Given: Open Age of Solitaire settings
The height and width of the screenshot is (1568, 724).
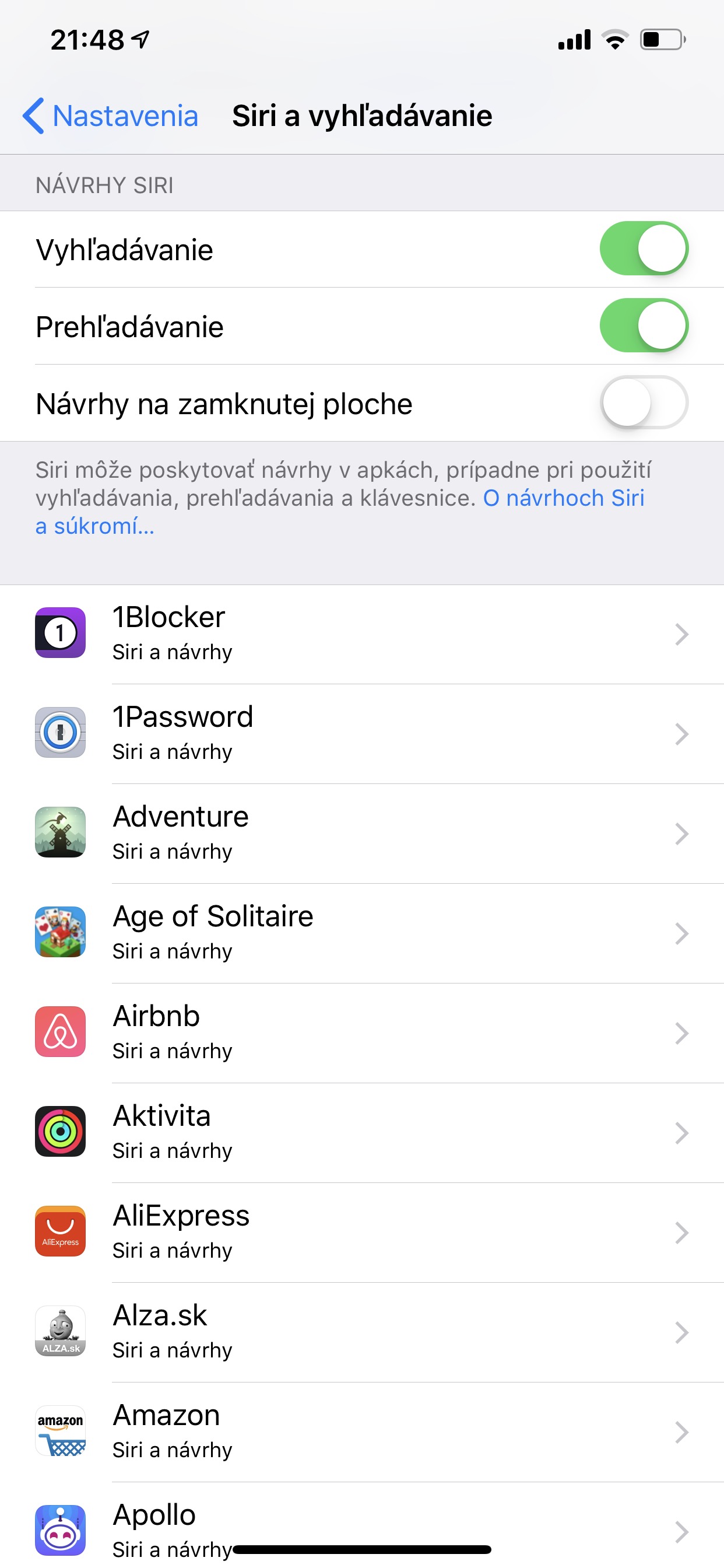Looking at the screenshot, I should (x=362, y=934).
